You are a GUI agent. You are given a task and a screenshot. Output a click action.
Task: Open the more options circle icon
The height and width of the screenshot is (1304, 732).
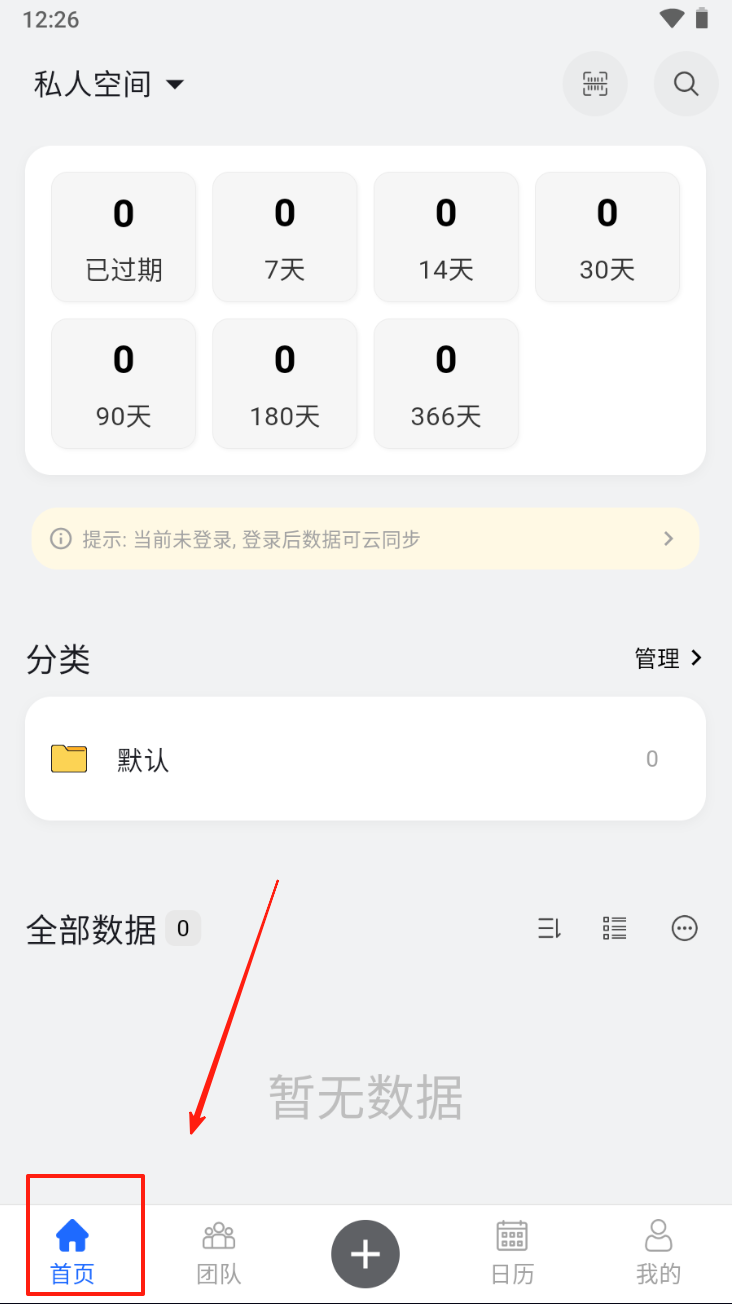[x=684, y=929]
